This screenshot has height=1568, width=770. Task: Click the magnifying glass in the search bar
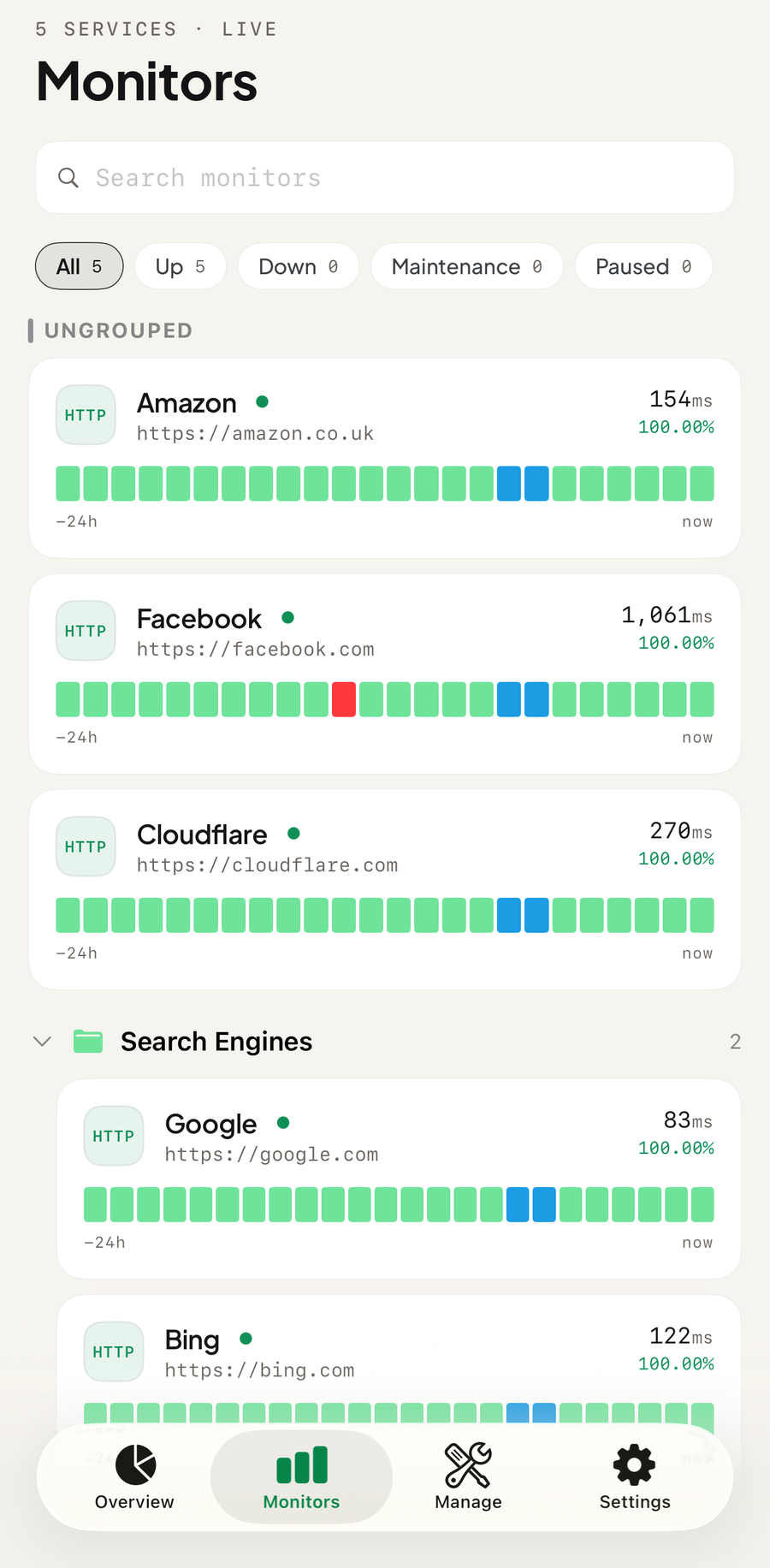(68, 177)
